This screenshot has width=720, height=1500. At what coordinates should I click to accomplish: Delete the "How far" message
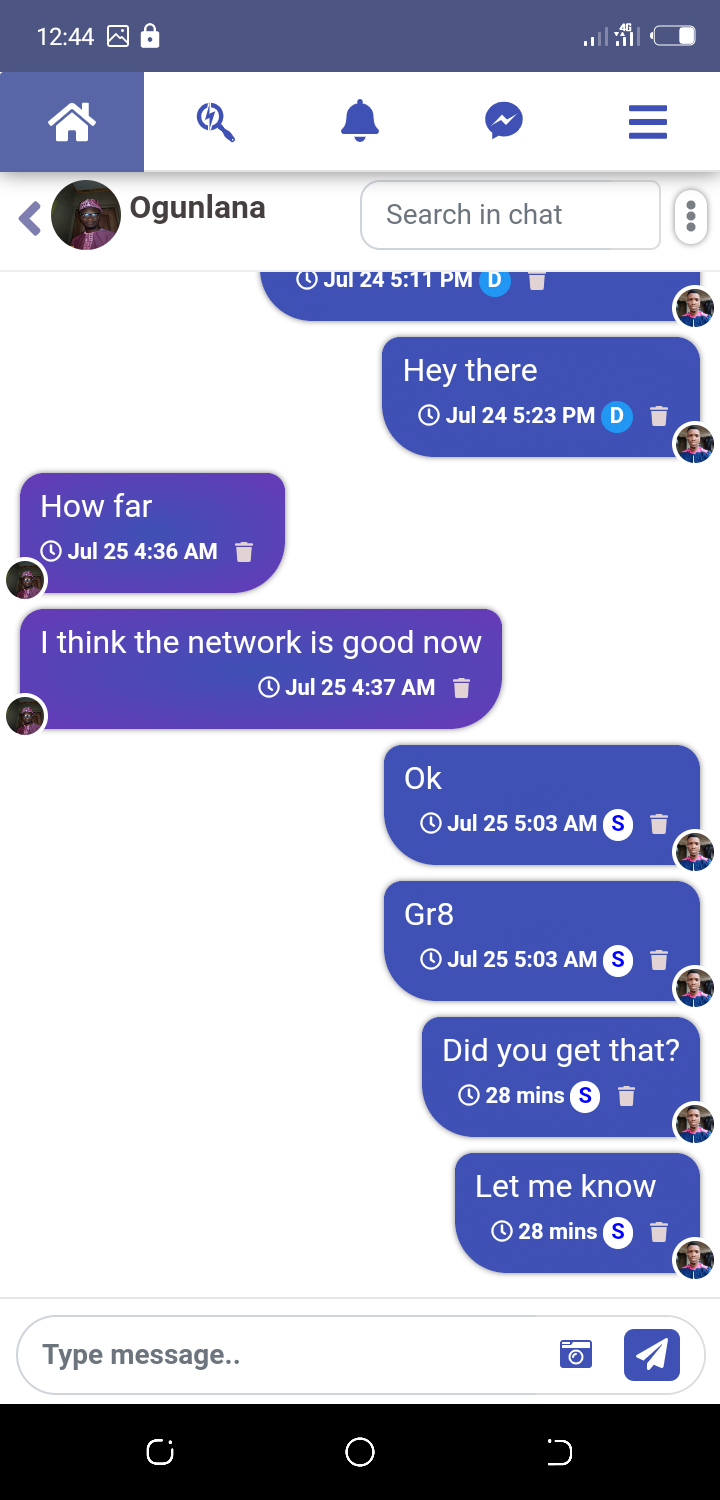pyautogui.click(x=244, y=552)
